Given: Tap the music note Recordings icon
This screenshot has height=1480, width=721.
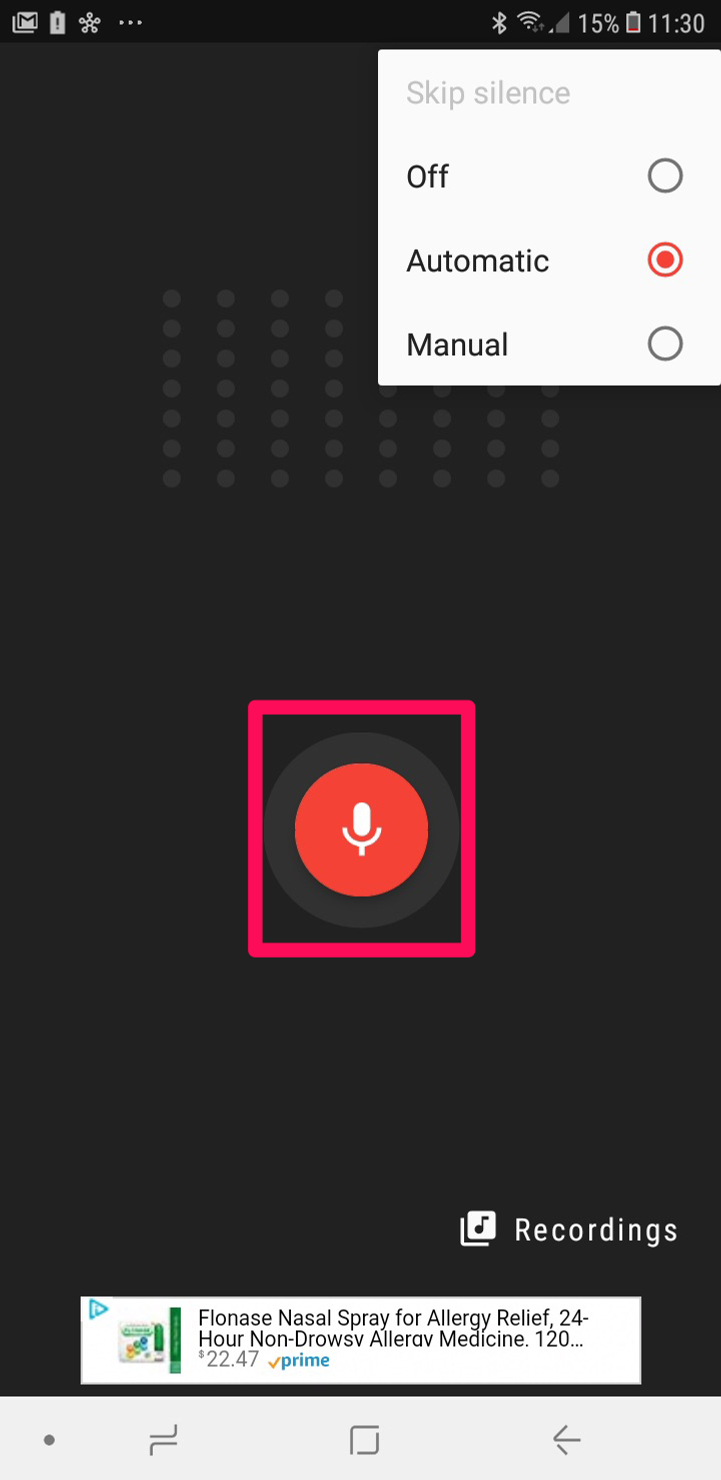Looking at the screenshot, I should click(478, 1229).
